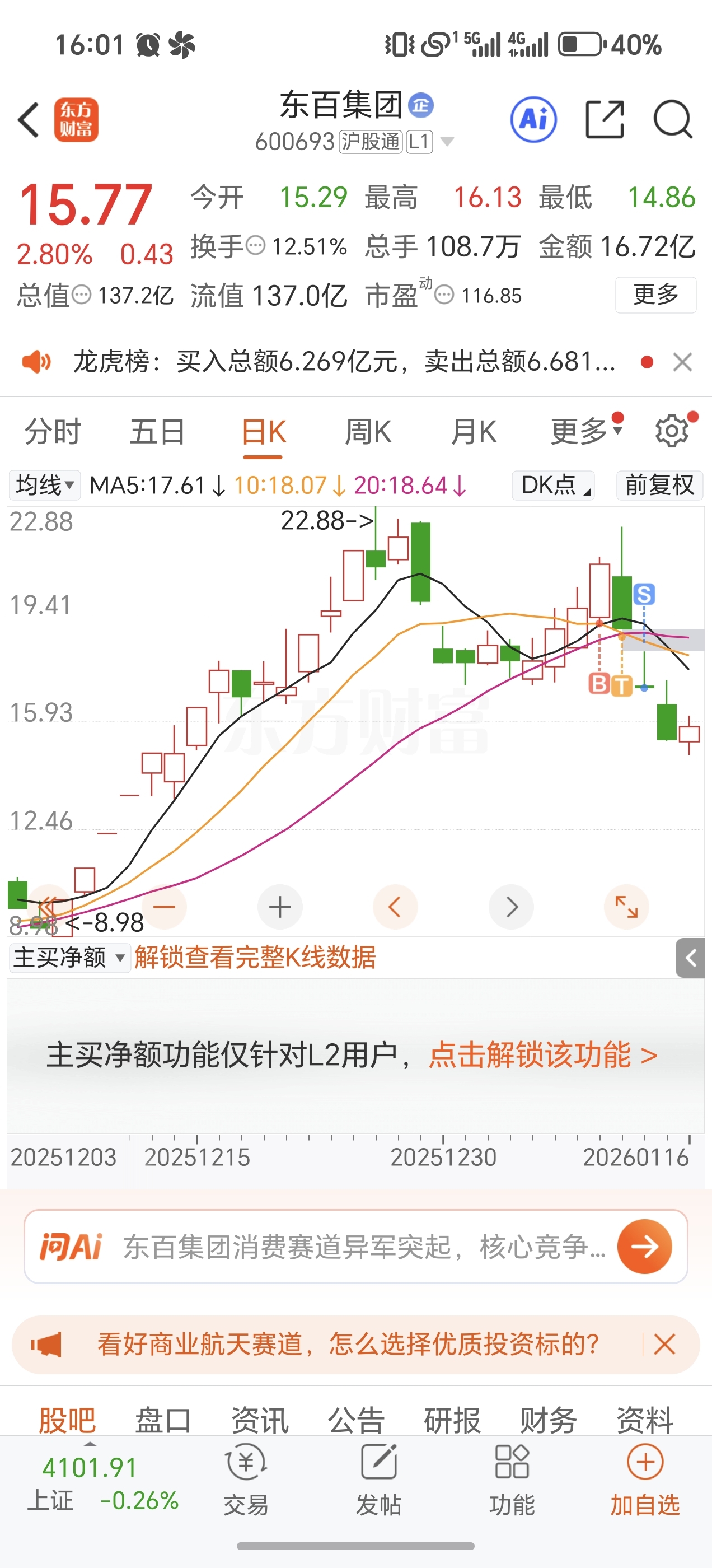Share this stock page
The width and height of the screenshot is (712, 1568).
pyautogui.click(x=605, y=119)
